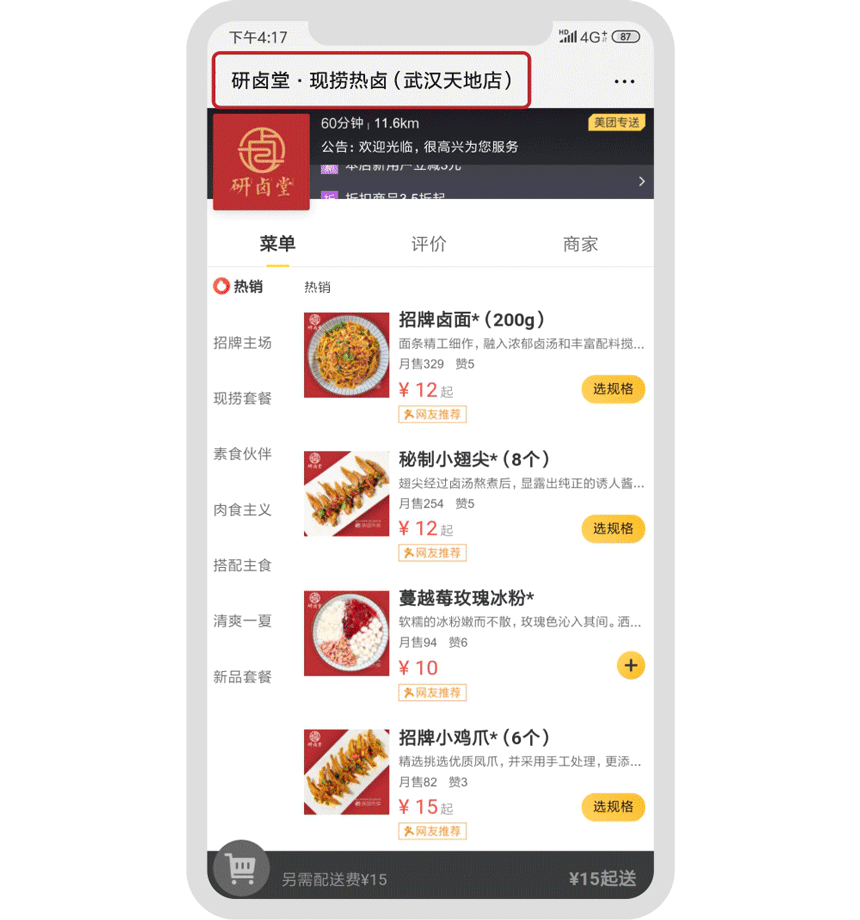860x920 pixels.
Task: Open the shopping cart icon
Action: [241, 868]
